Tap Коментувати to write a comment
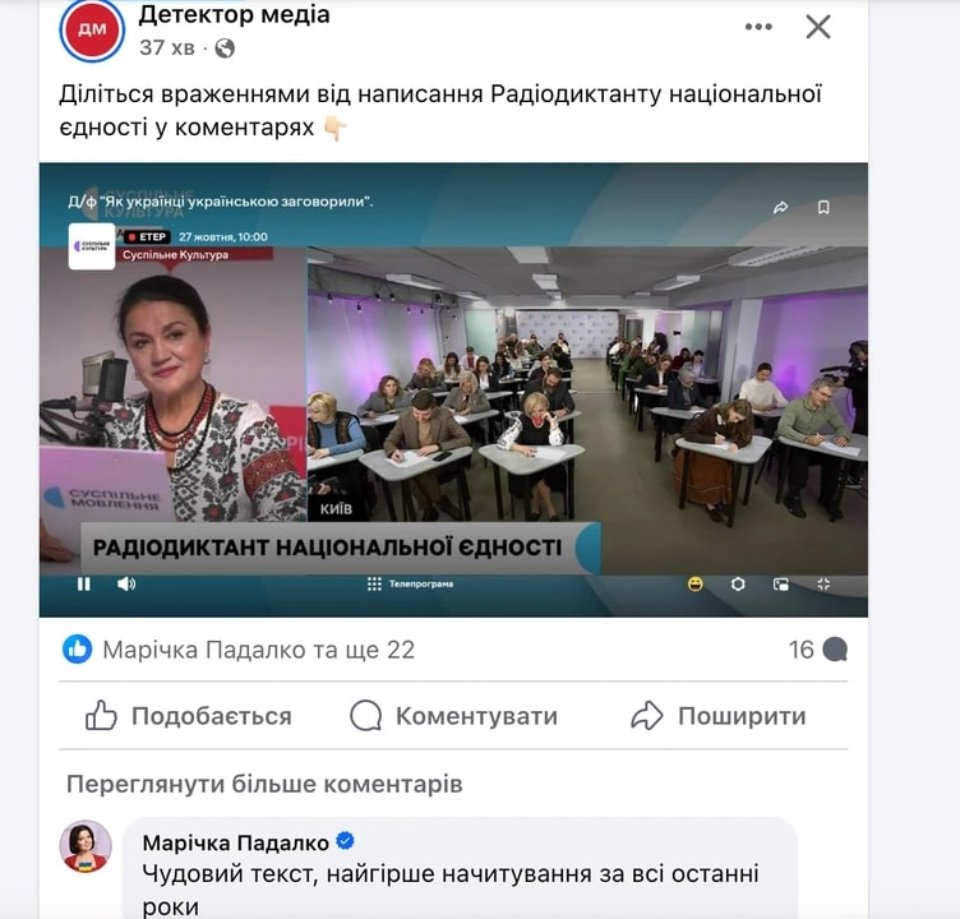Screen dimensions: 960x919 454,716
